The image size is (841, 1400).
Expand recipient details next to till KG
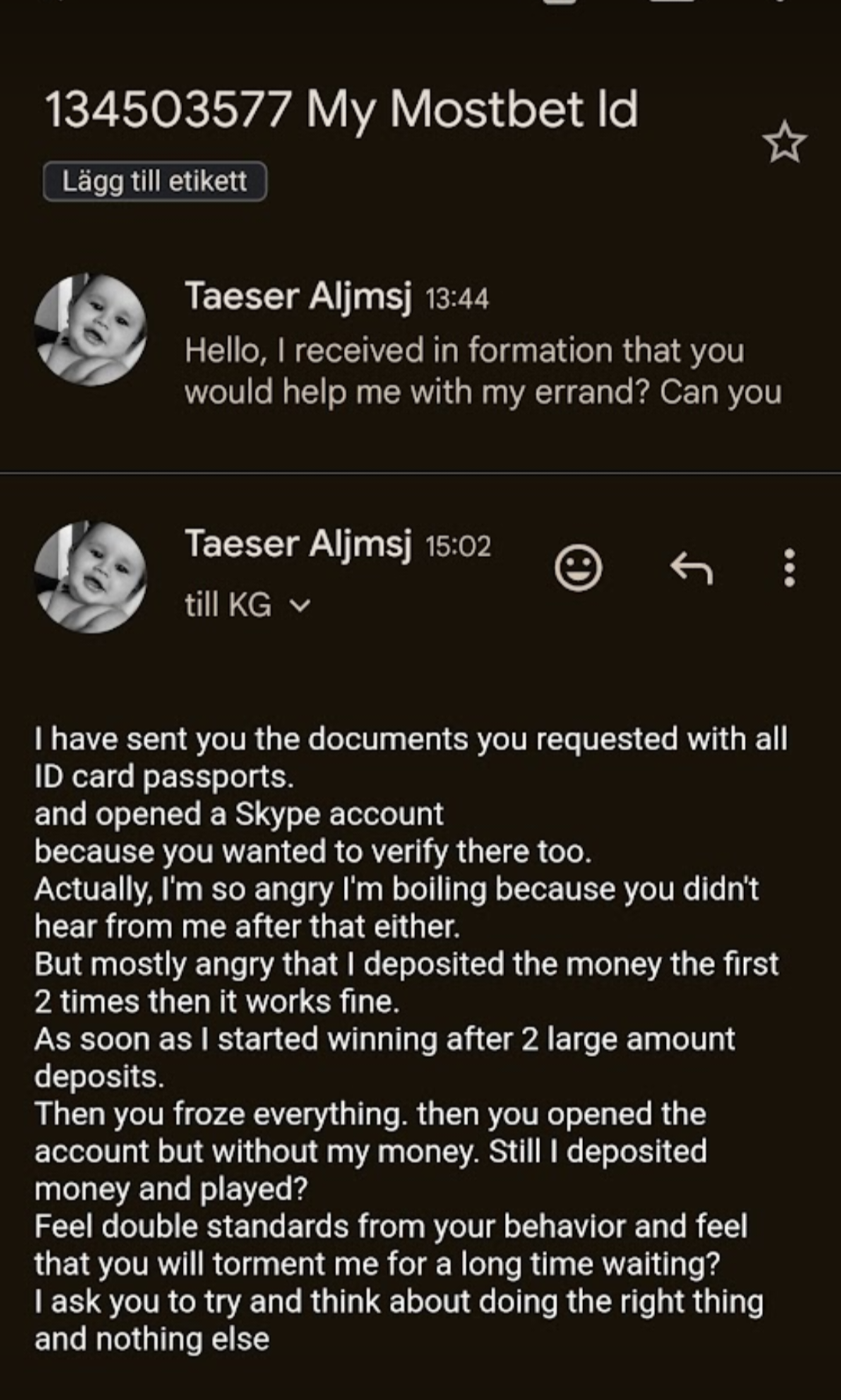point(300,605)
